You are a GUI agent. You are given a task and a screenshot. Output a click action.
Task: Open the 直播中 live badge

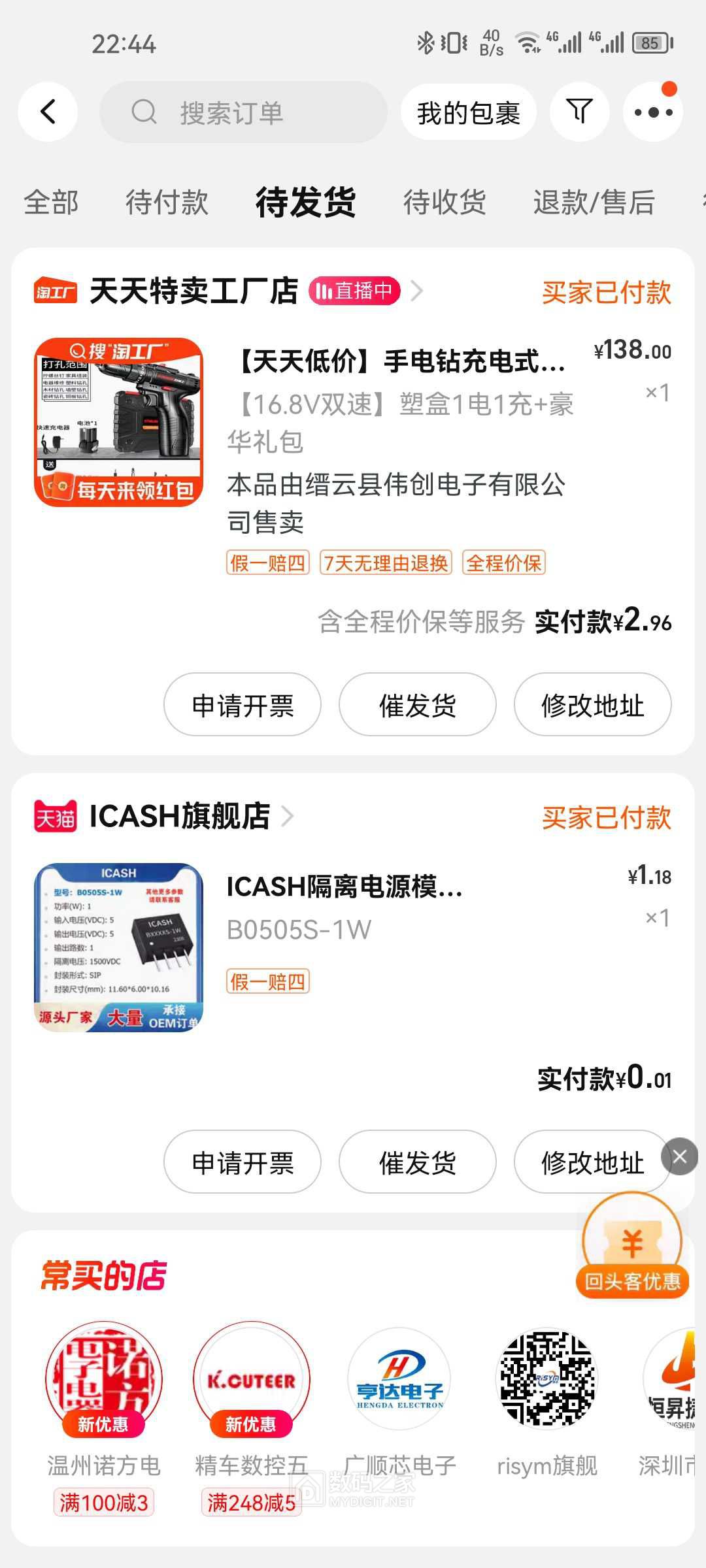pyautogui.click(x=356, y=293)
